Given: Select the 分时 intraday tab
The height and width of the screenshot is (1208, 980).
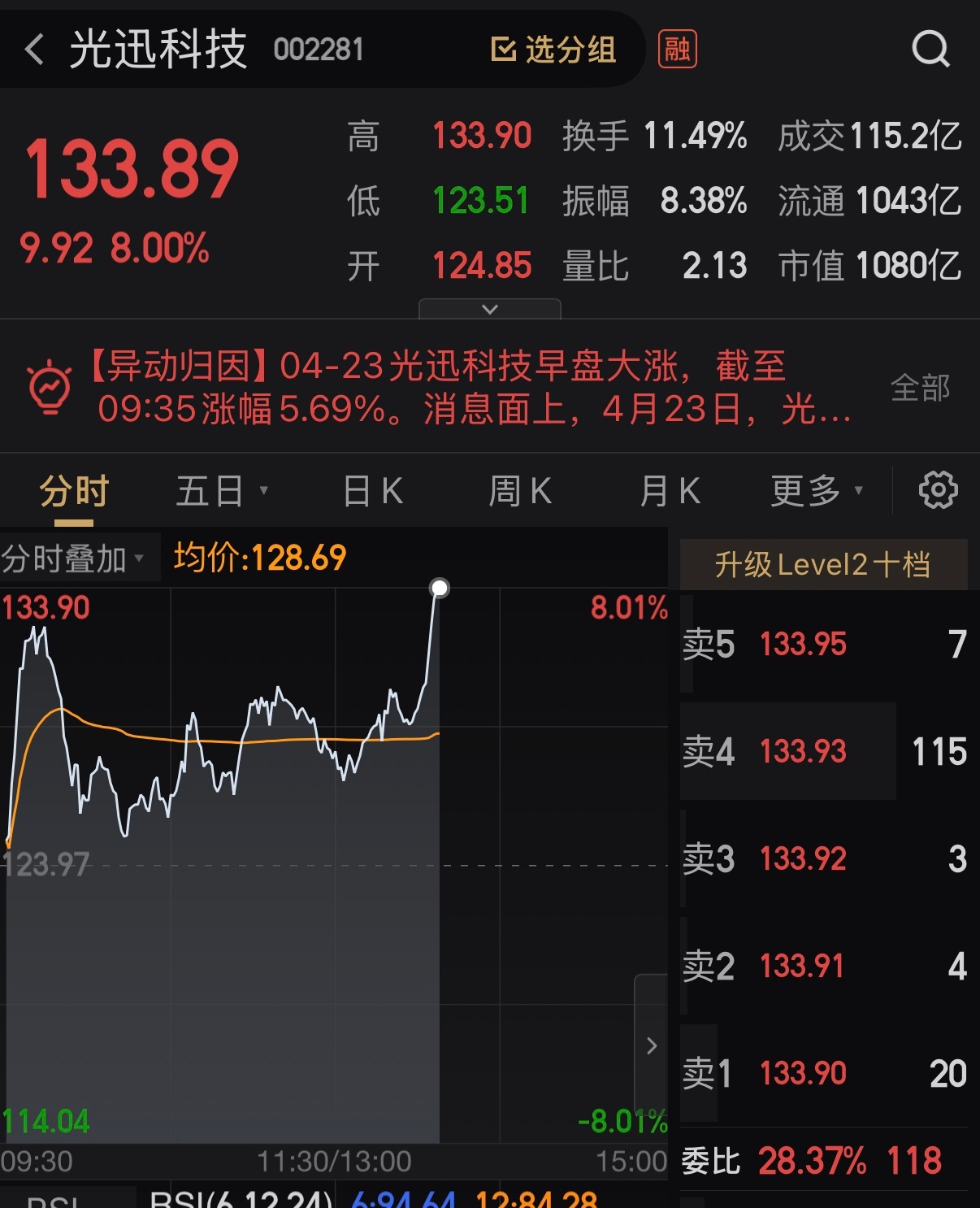Looking at the screenshot, I should [x=72, y=489].
